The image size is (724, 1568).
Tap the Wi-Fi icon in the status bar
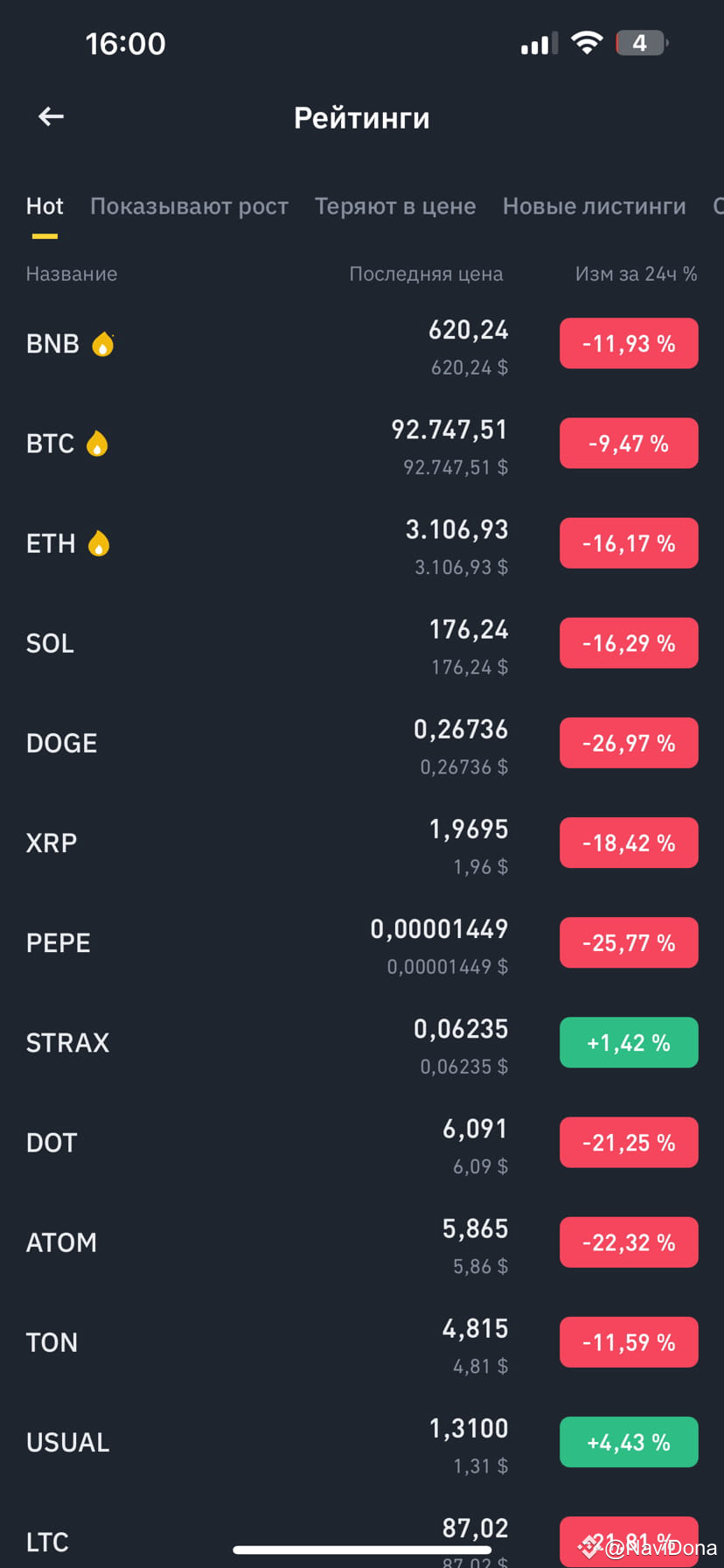588,42
